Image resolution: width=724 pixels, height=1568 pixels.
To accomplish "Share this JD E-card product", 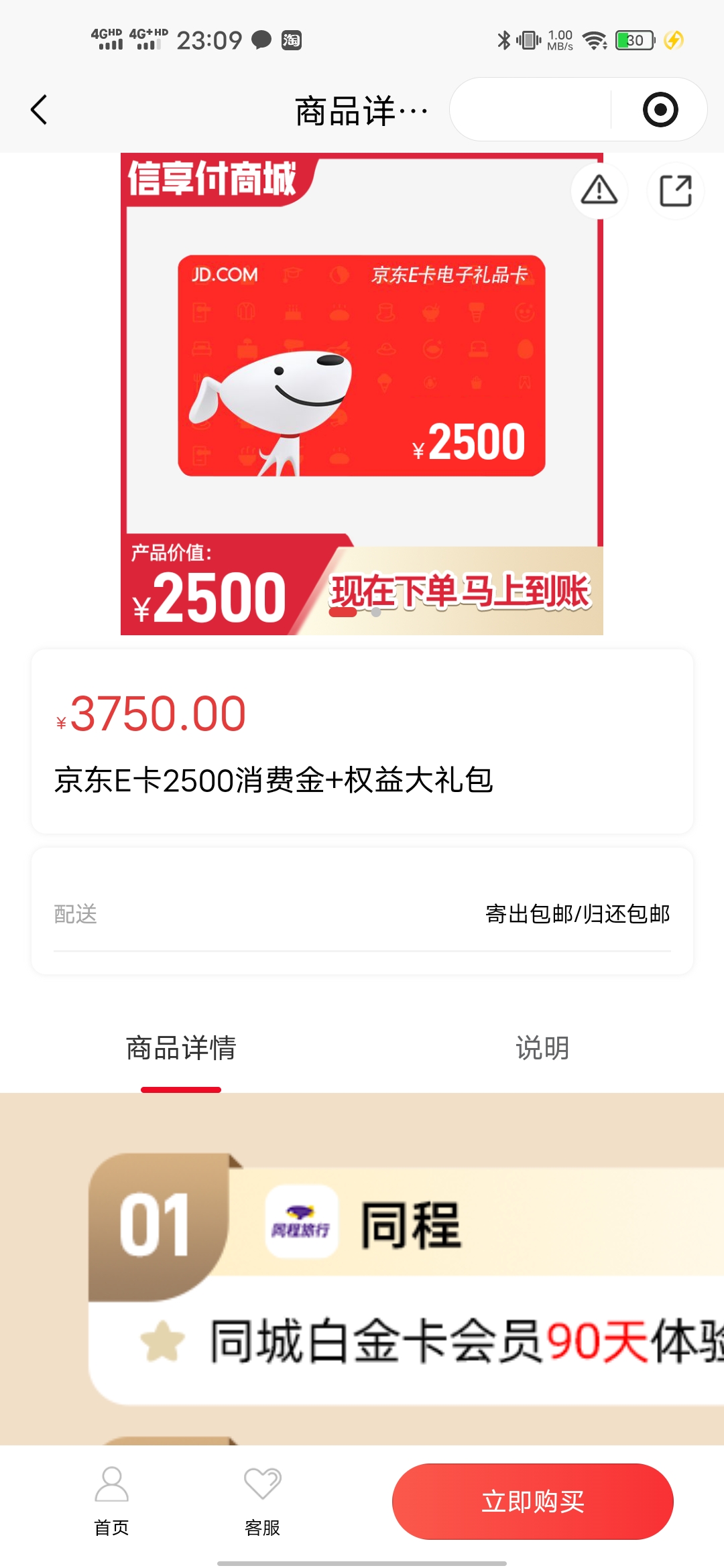I will (x=675, y=190).
